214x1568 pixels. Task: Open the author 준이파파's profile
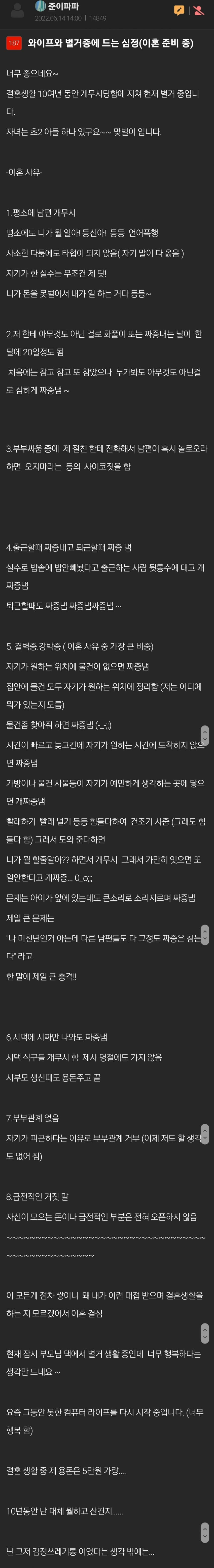click(60, 7)
